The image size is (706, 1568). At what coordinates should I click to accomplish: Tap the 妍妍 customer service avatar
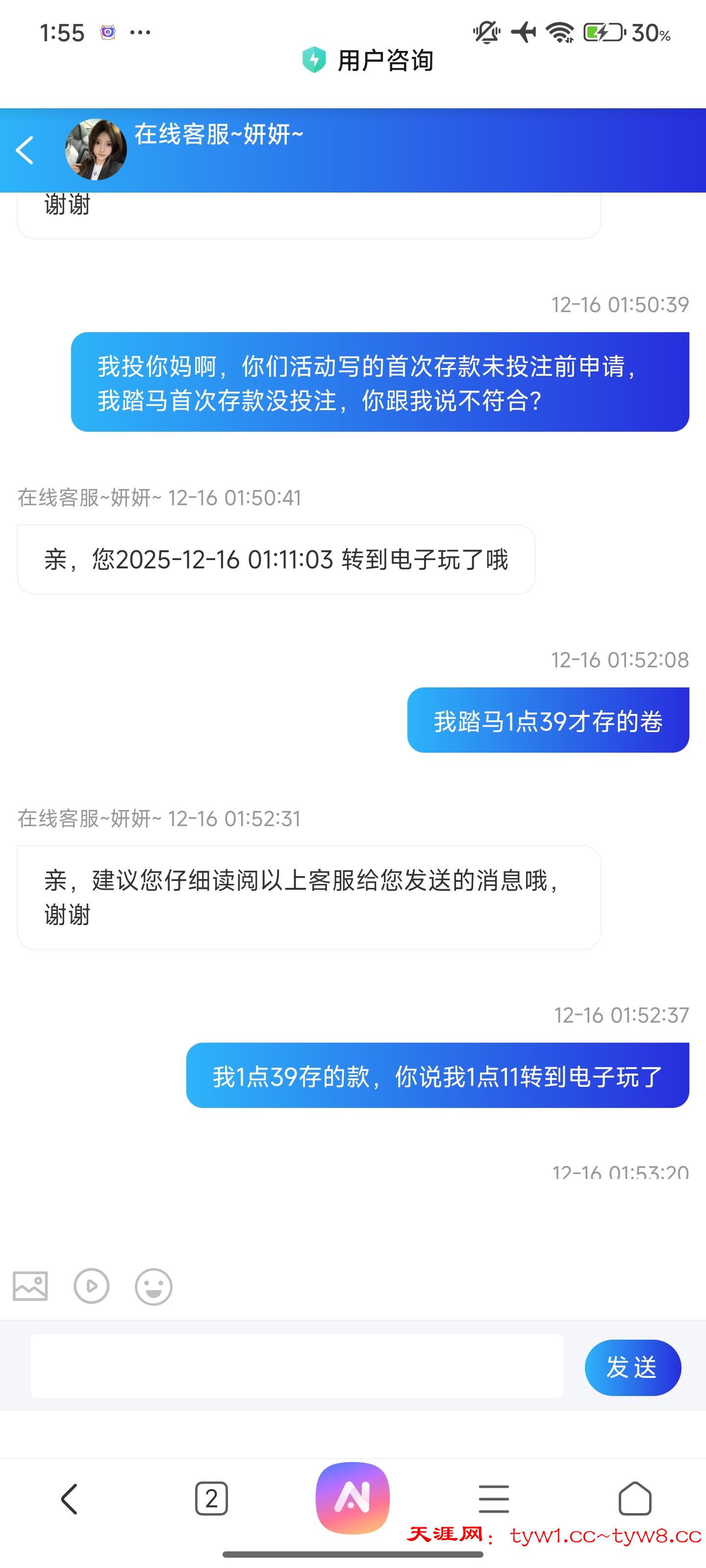pos(96,150)
